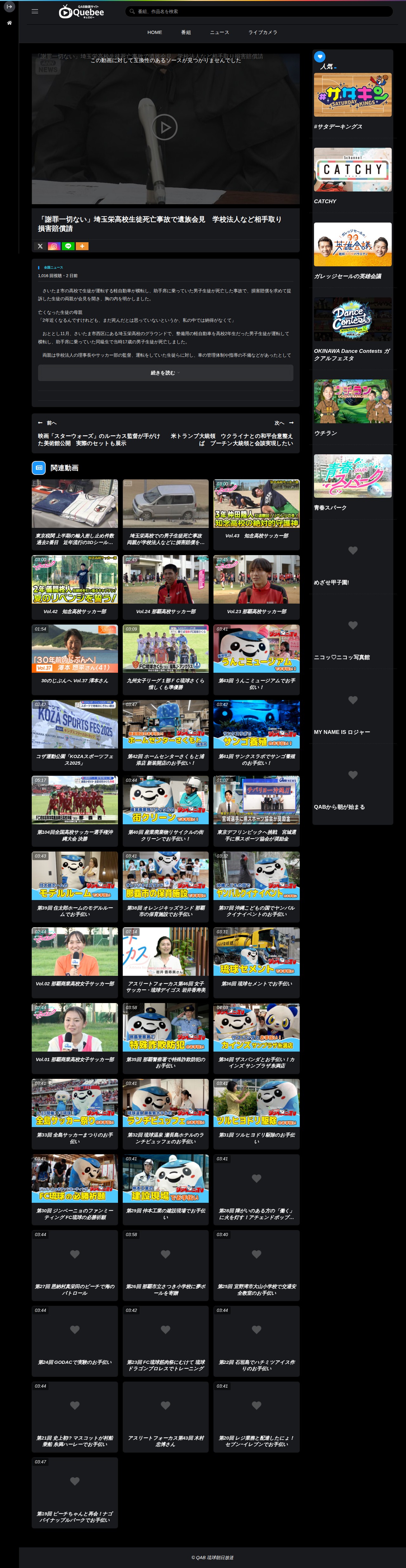Image resolution: width=406 pixels, height=1568 pixels.
Task: Tap the search field in the header
Action: pyautogui.click(x=259, y=11)
